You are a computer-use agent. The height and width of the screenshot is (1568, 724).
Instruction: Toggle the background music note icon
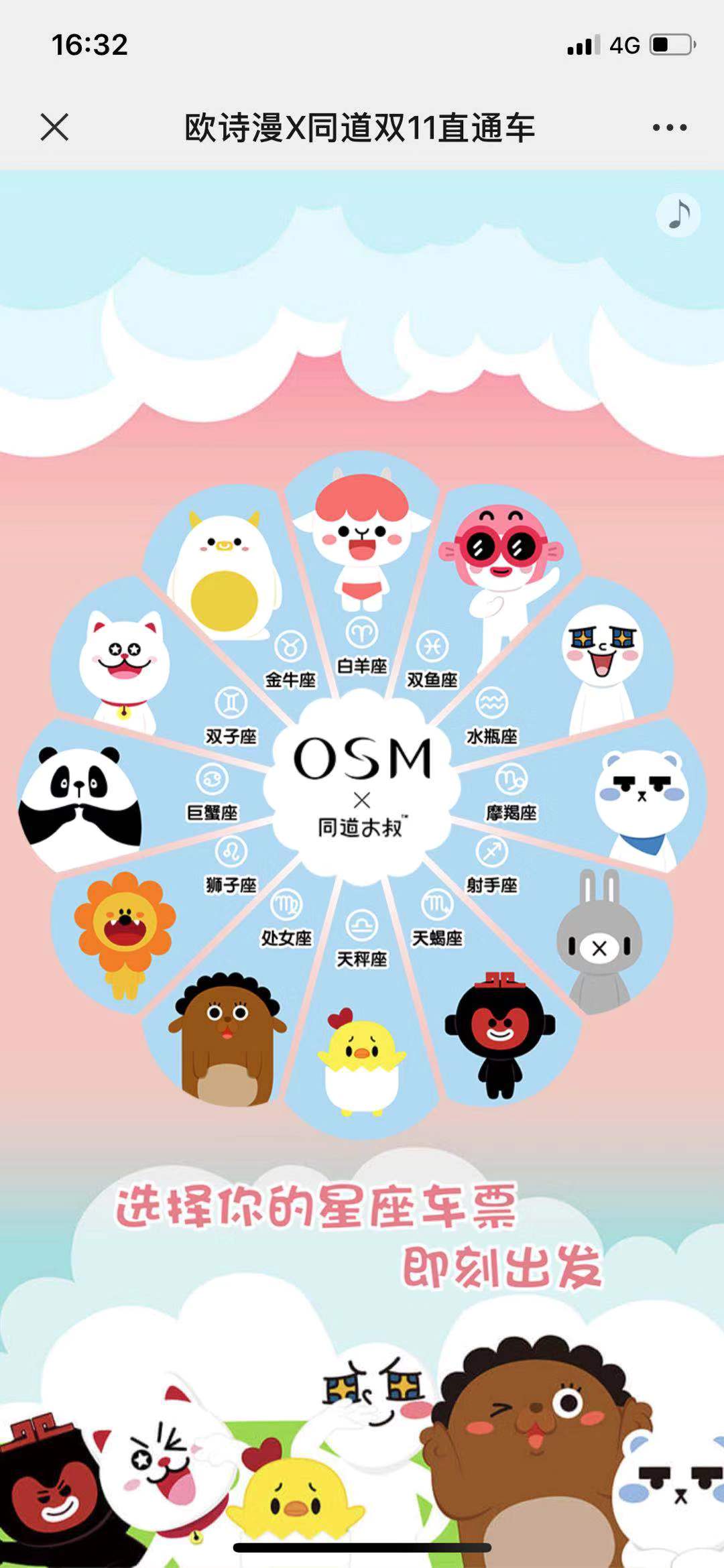pyautogui.click(x=678, y=215)
